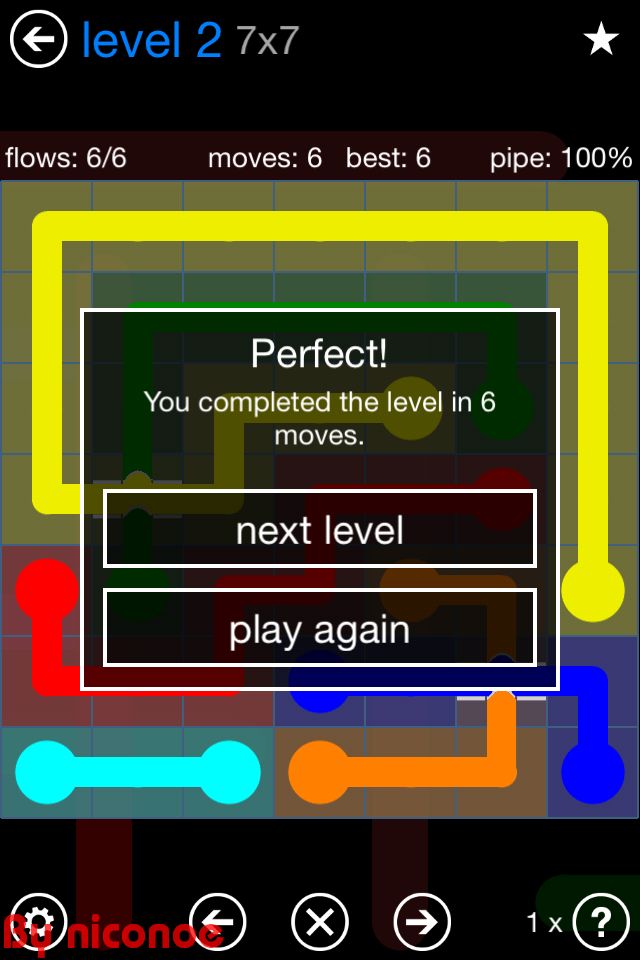Go to the next level arrow
This screenshot has height=960, width=640.
click(422, 921)
